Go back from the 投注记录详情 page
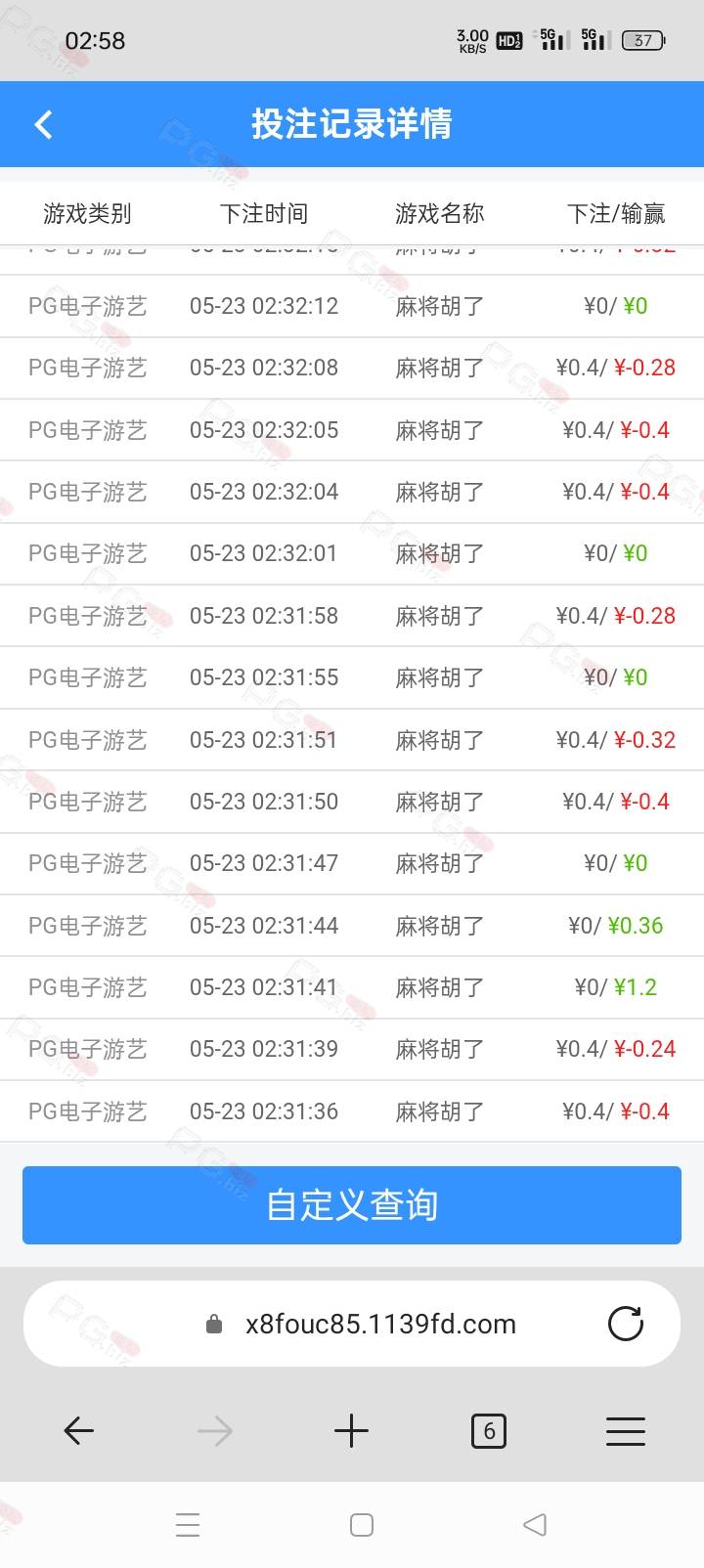The width and height of the screenshot is (704, 1568). point(43,124)
